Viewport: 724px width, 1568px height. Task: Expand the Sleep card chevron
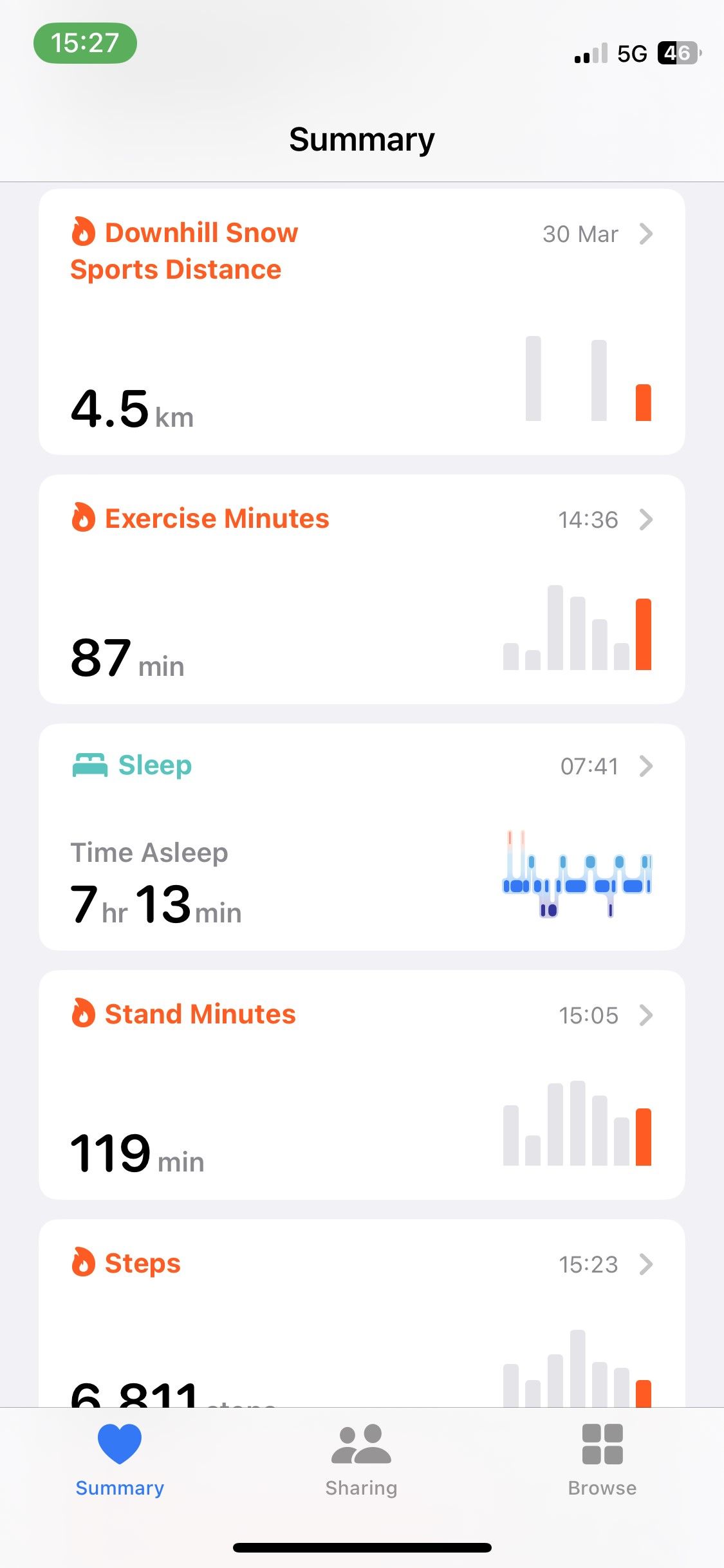[x=647, y=766]
